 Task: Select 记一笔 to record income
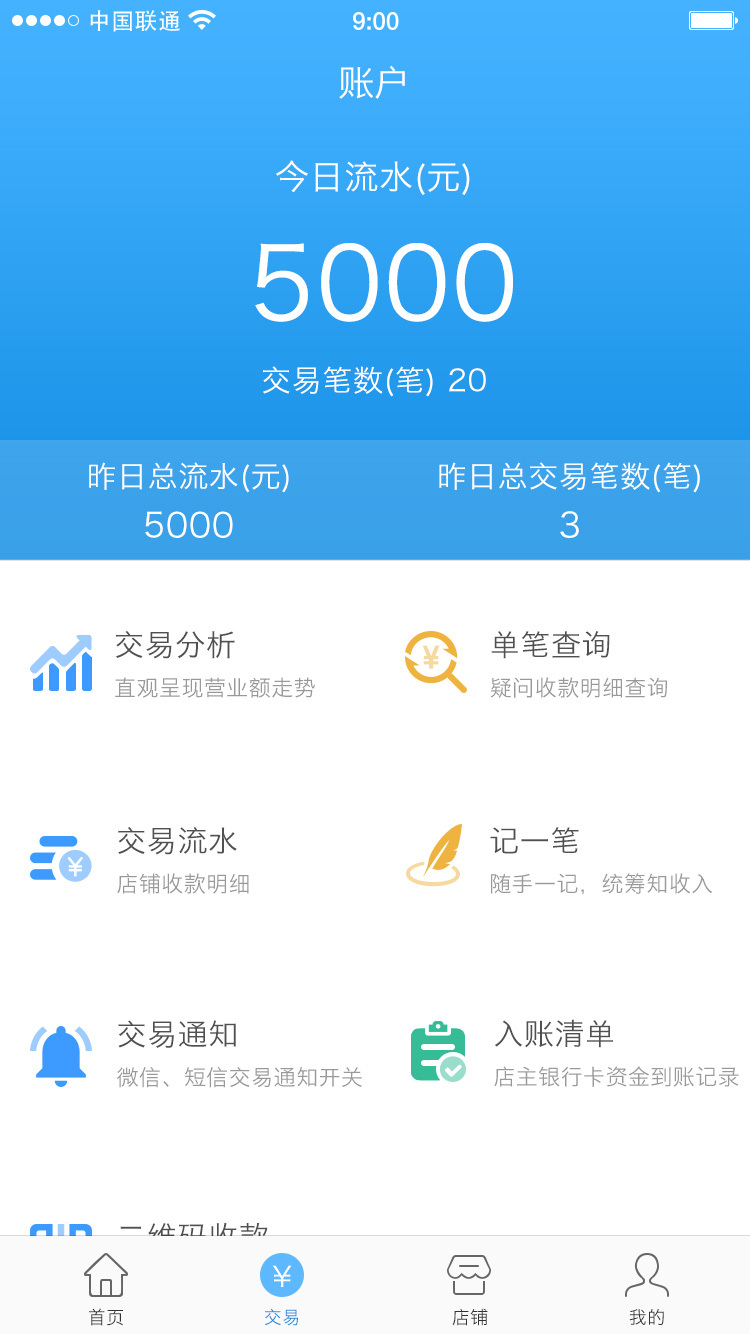[x=562, y=860]
